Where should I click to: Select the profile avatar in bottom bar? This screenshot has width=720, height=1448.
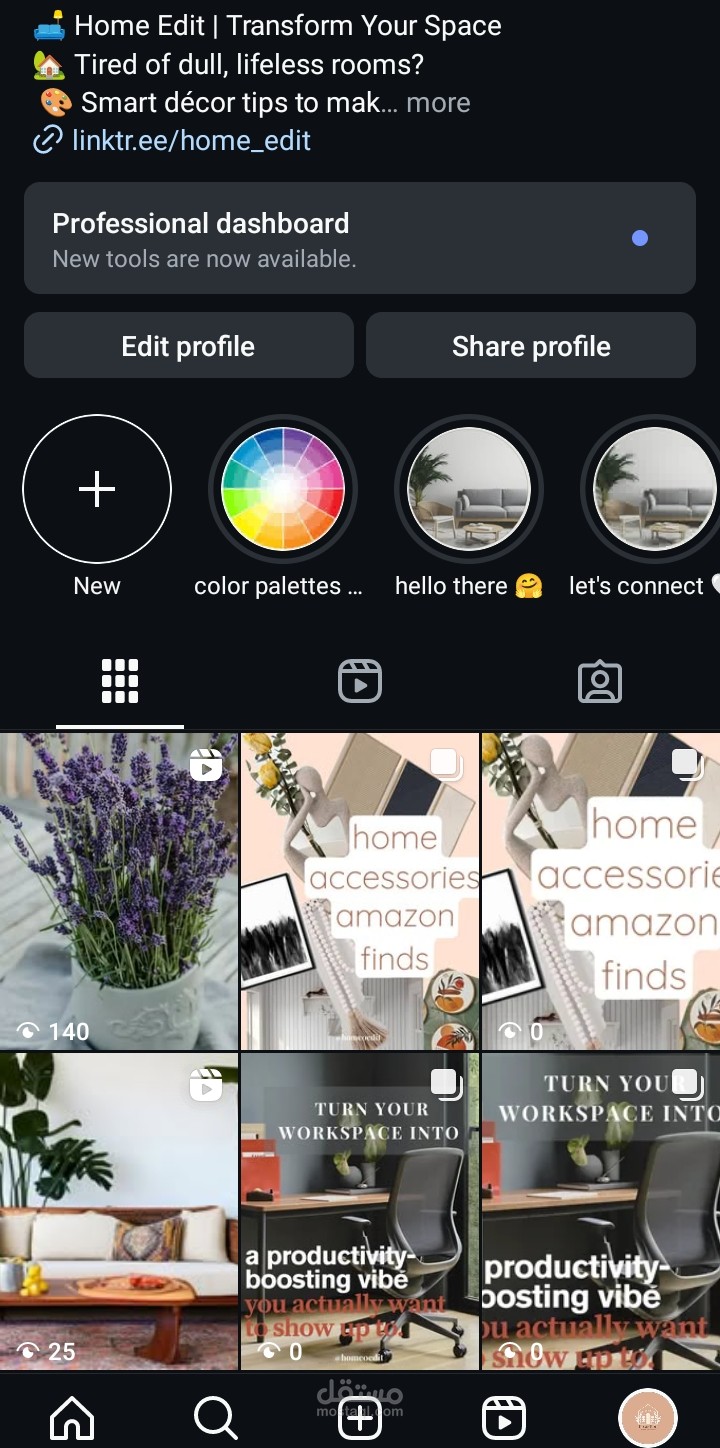[x=648, y=1417]
